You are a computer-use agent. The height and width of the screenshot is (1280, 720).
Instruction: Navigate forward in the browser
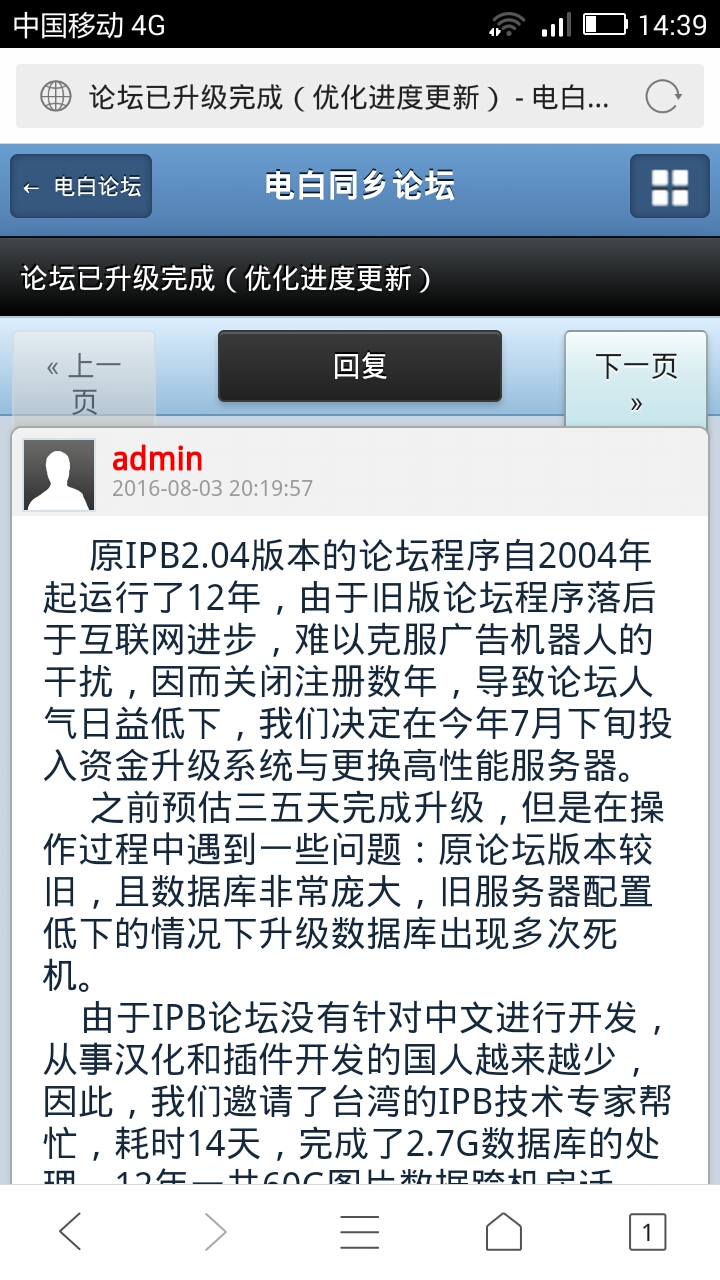215,1232
